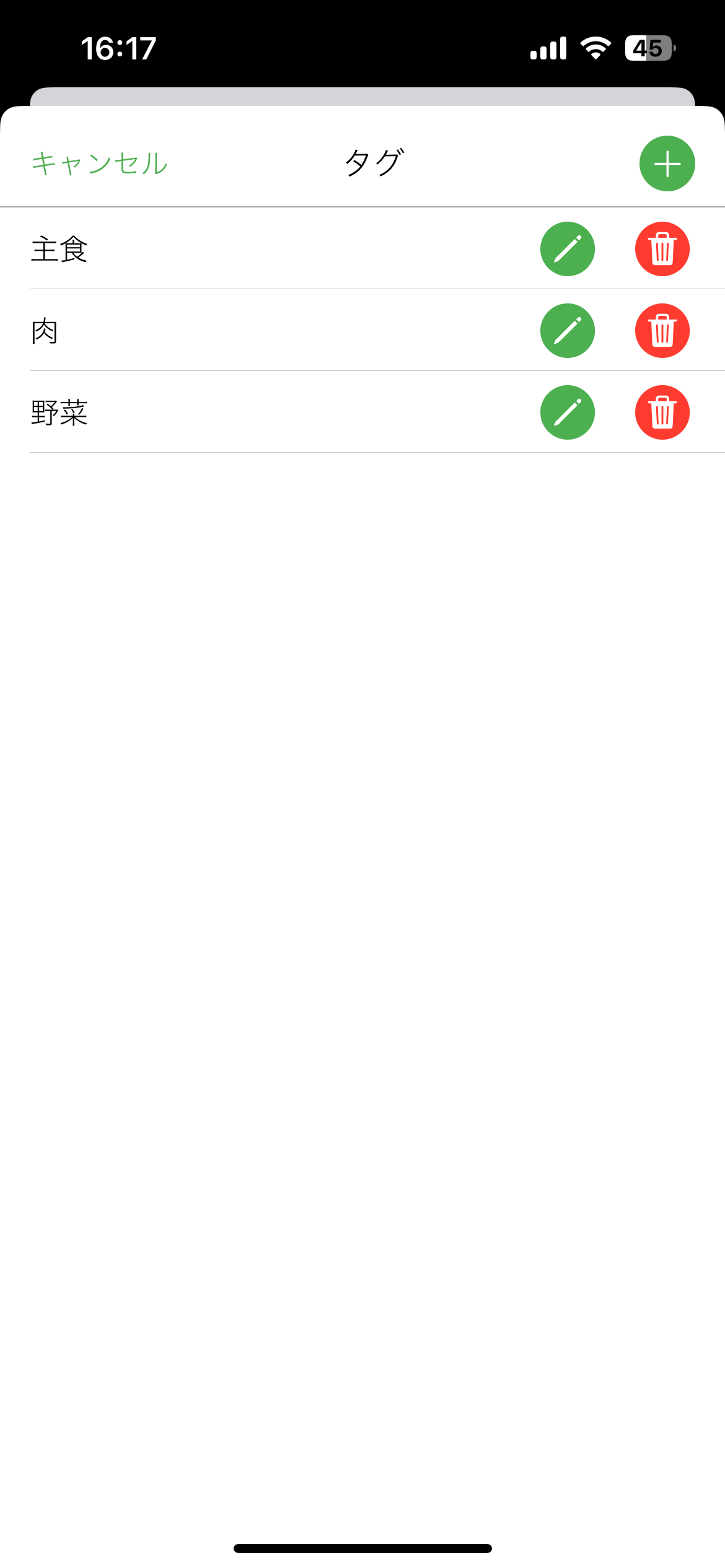
Task: Select the 野菜 tag row
Action: [x=248, y=412]
